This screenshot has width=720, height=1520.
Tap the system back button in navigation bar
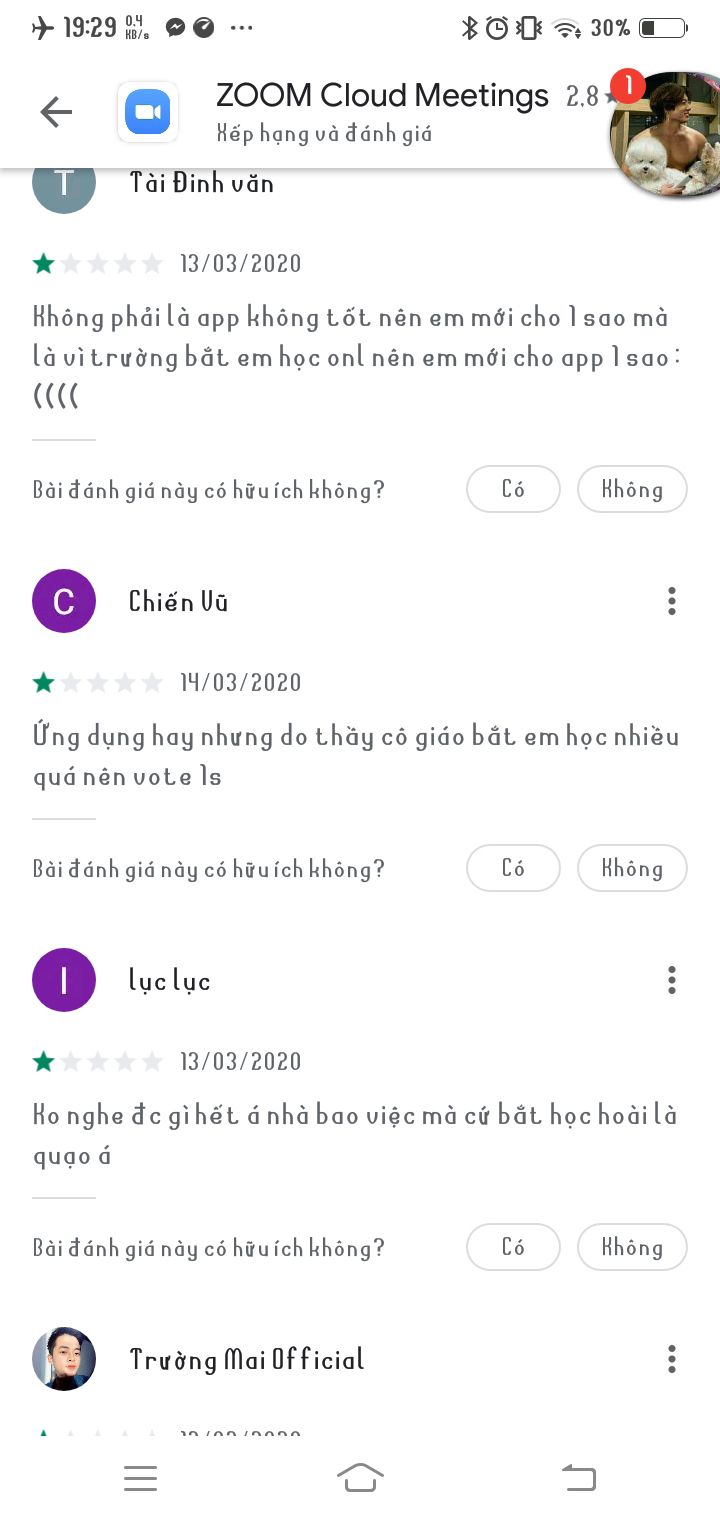(579, 1477)
